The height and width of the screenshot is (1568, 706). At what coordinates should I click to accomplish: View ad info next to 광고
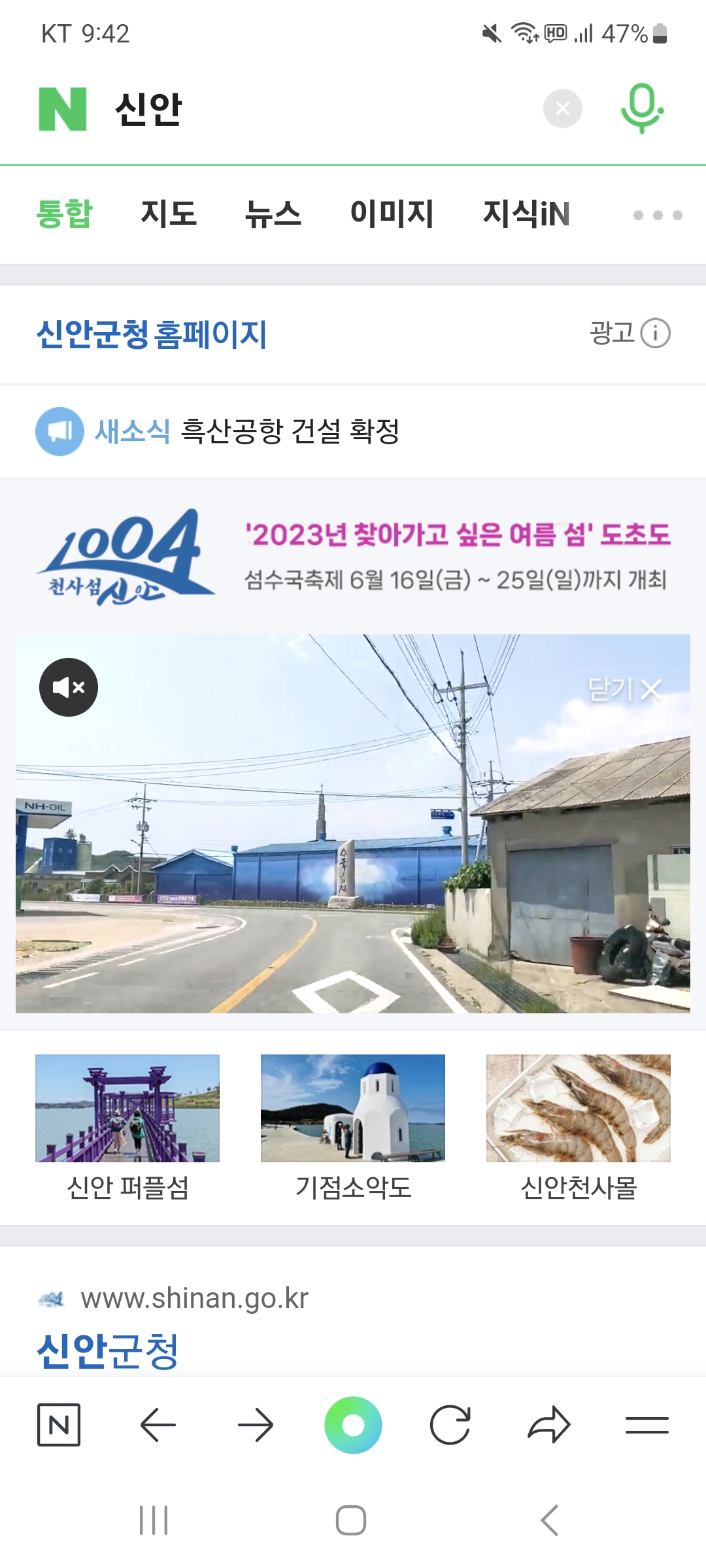click(x=656, y=333)
